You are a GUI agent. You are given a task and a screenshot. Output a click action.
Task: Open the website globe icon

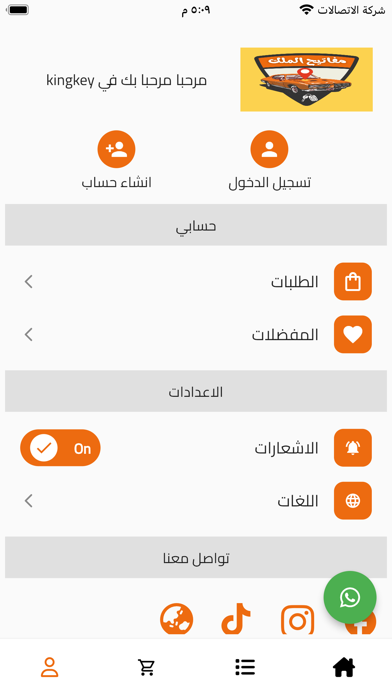[177, 619]
